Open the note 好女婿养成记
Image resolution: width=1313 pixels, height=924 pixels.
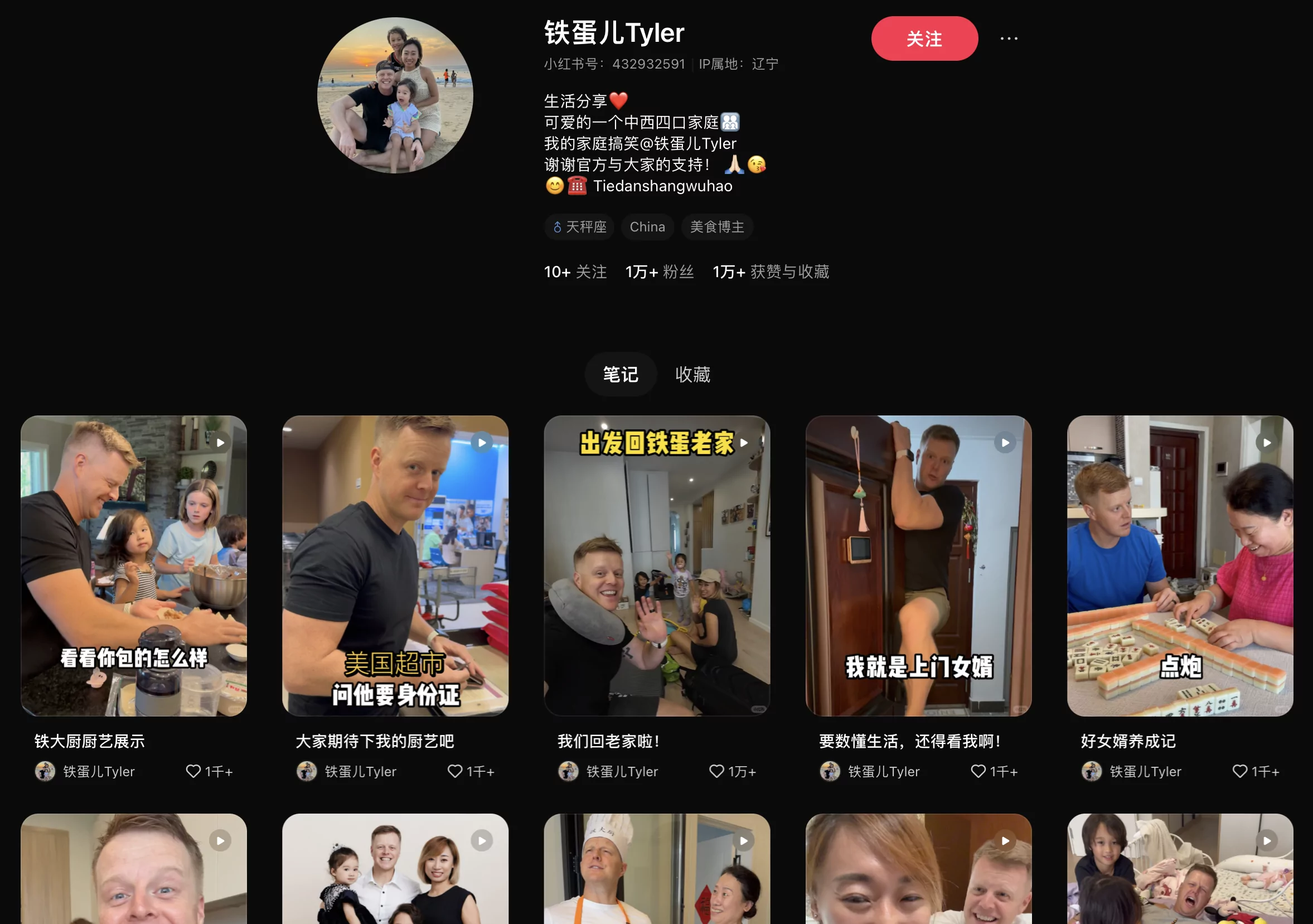point(1179,565)
